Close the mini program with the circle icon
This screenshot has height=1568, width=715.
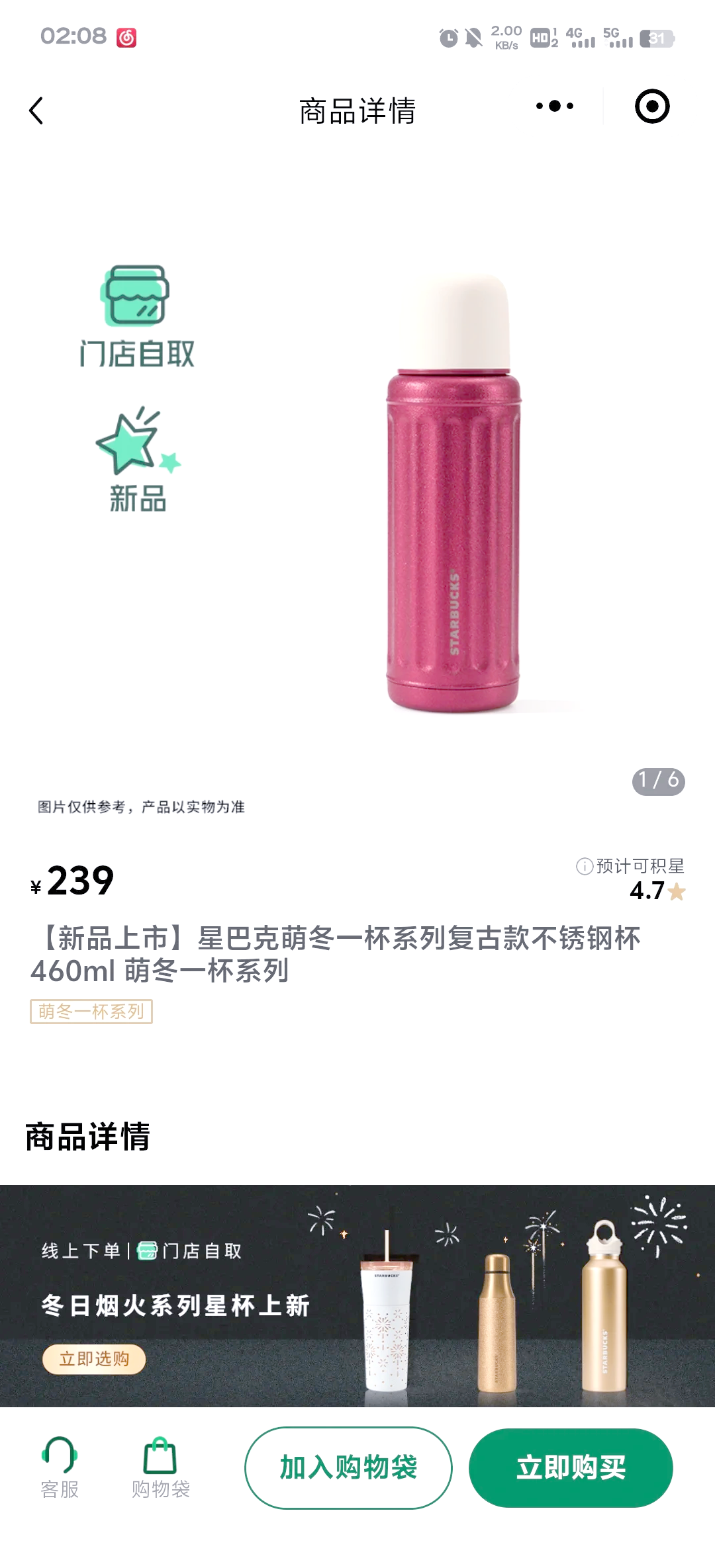(652, 106)
